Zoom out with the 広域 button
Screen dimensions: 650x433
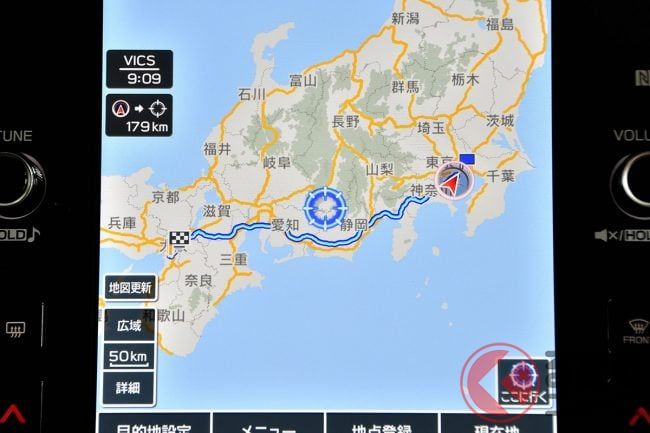[x=129, y=324]
